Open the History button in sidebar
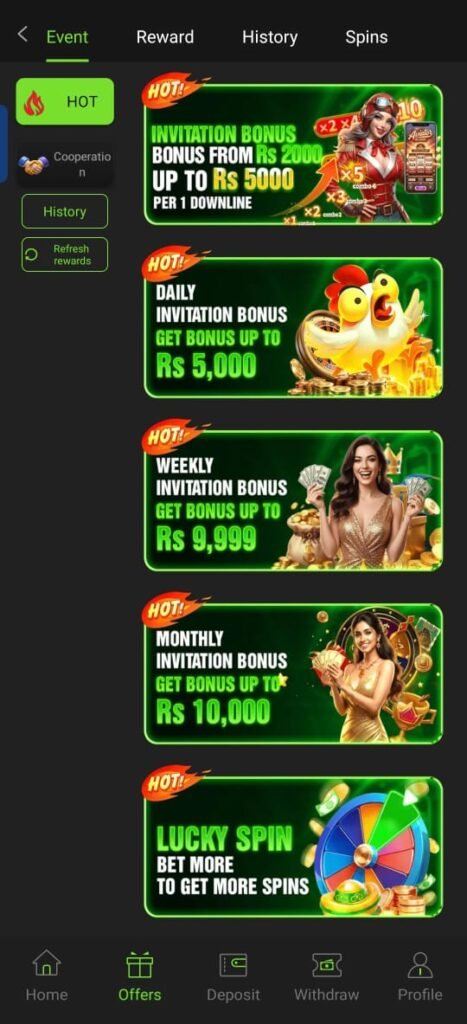This screenshot has width=467, height=1024. [x=65, y=212]
